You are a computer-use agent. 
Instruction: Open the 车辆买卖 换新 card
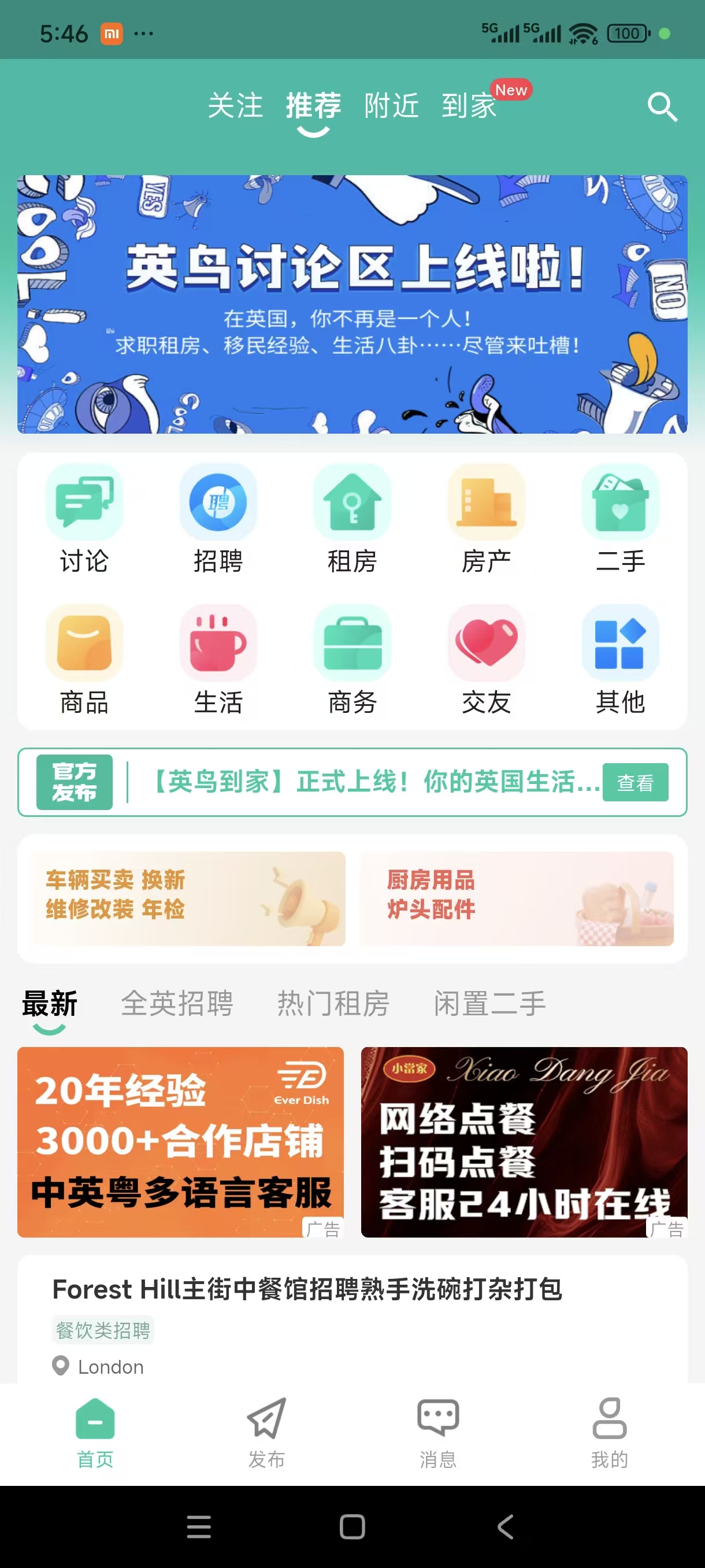(188, 898)
